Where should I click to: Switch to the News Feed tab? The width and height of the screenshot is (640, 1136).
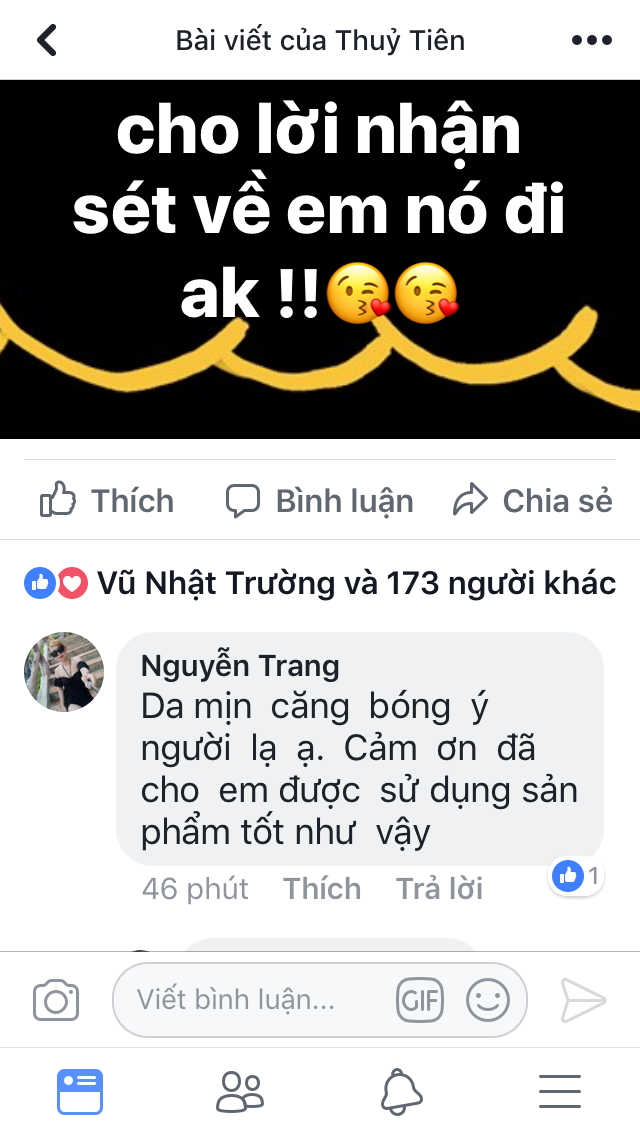click(x=80, y=1091)
